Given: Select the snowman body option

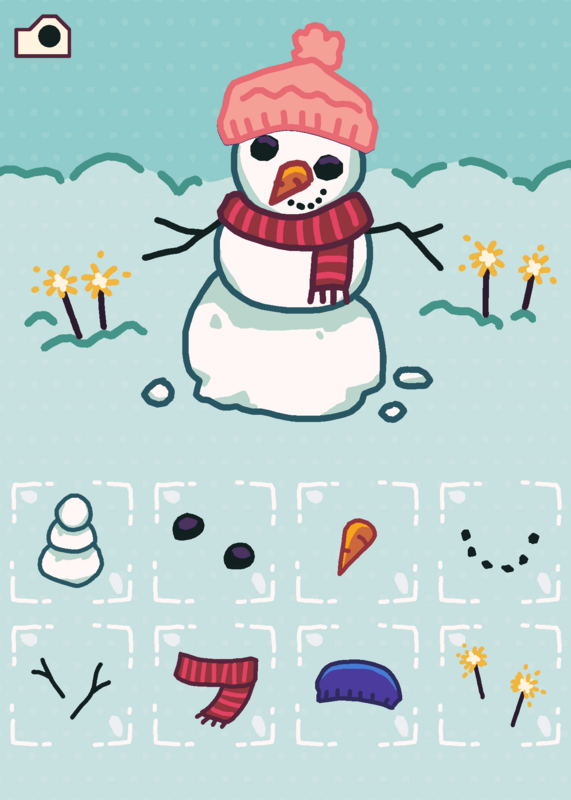Looking at the screenshot, I should click(71, 542).
